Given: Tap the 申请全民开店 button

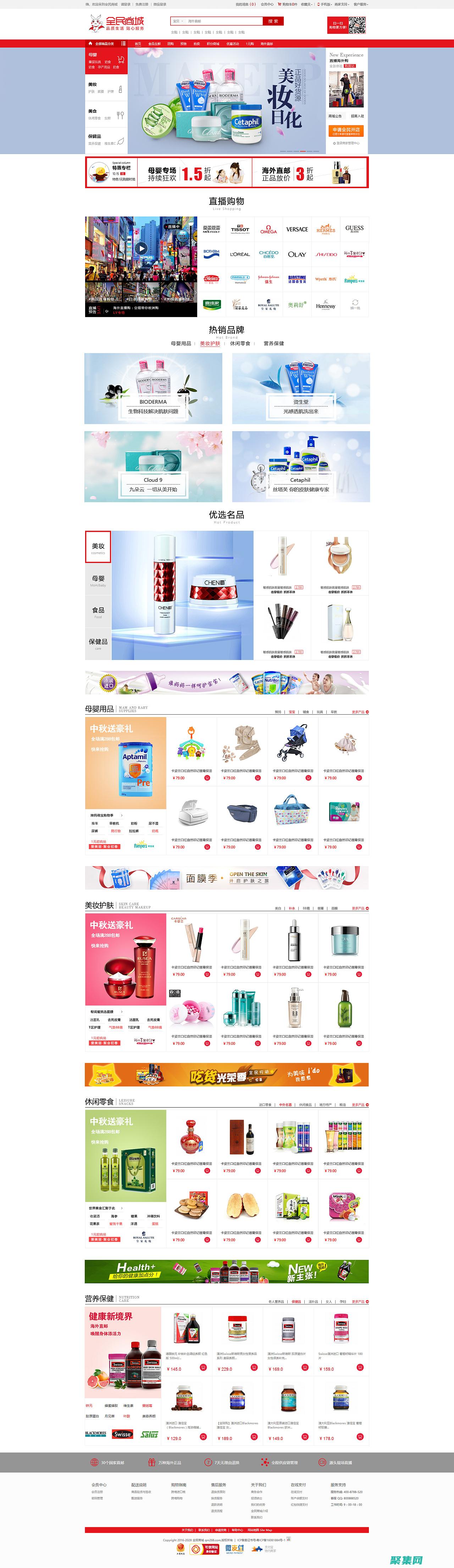Looking at the screenshot, I should tap(346, 131).
